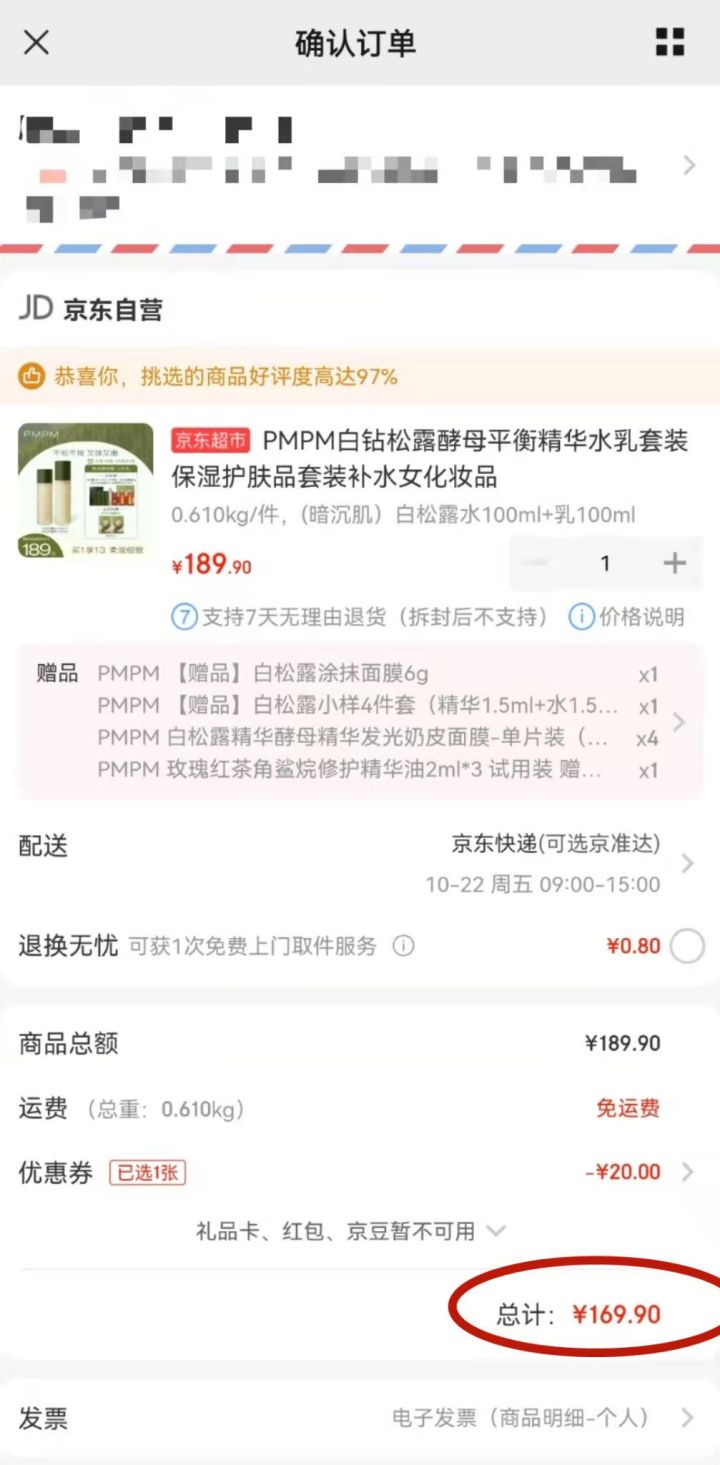The image size is (720, 1465).
Task: Click the quantity field showing 1
Action: (x=605, y=563)
